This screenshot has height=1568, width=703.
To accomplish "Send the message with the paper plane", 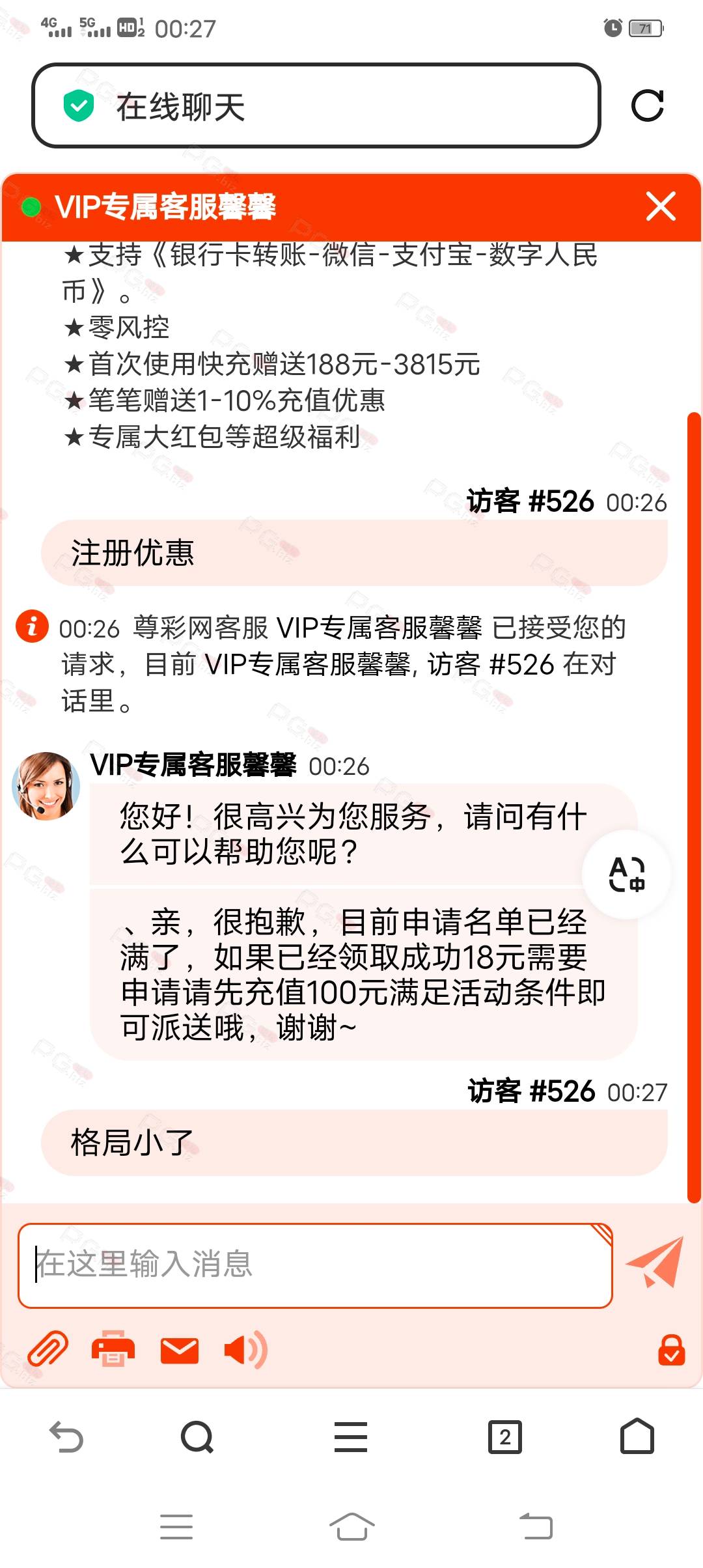I will tap(655, 1263).
